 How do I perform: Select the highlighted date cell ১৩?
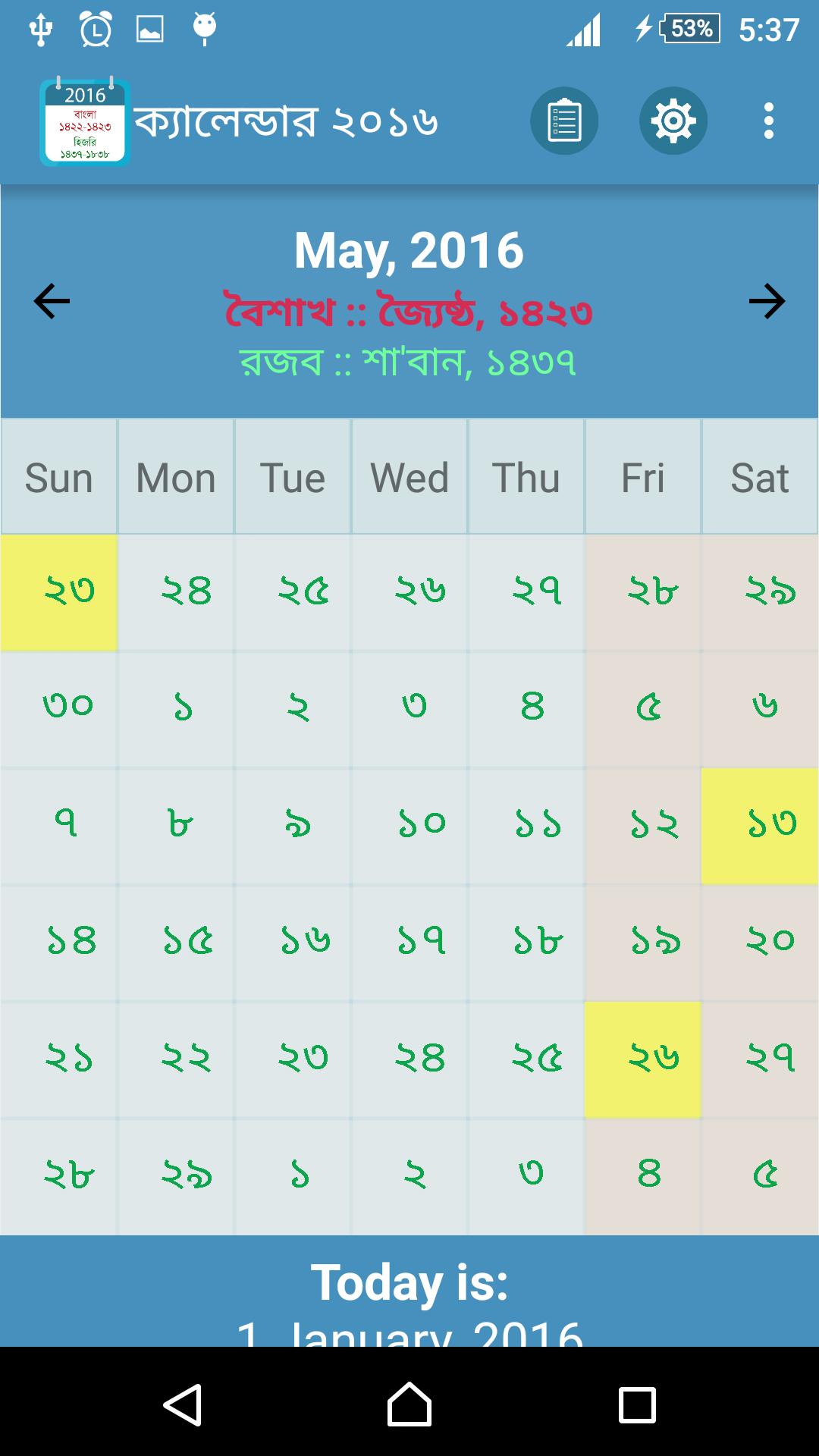(760, 826)
